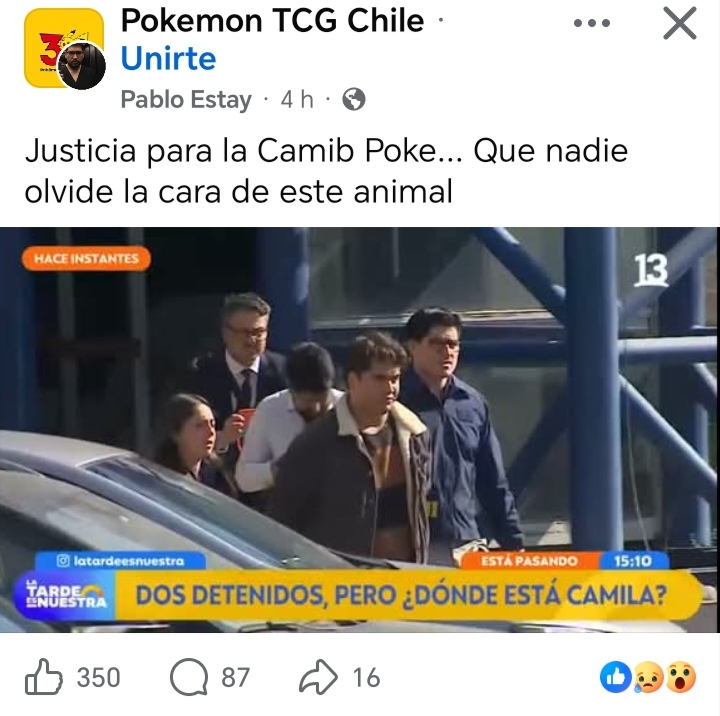Open the TV news image in the post
The height and width of the screenshot is (716, 720).
360,430
